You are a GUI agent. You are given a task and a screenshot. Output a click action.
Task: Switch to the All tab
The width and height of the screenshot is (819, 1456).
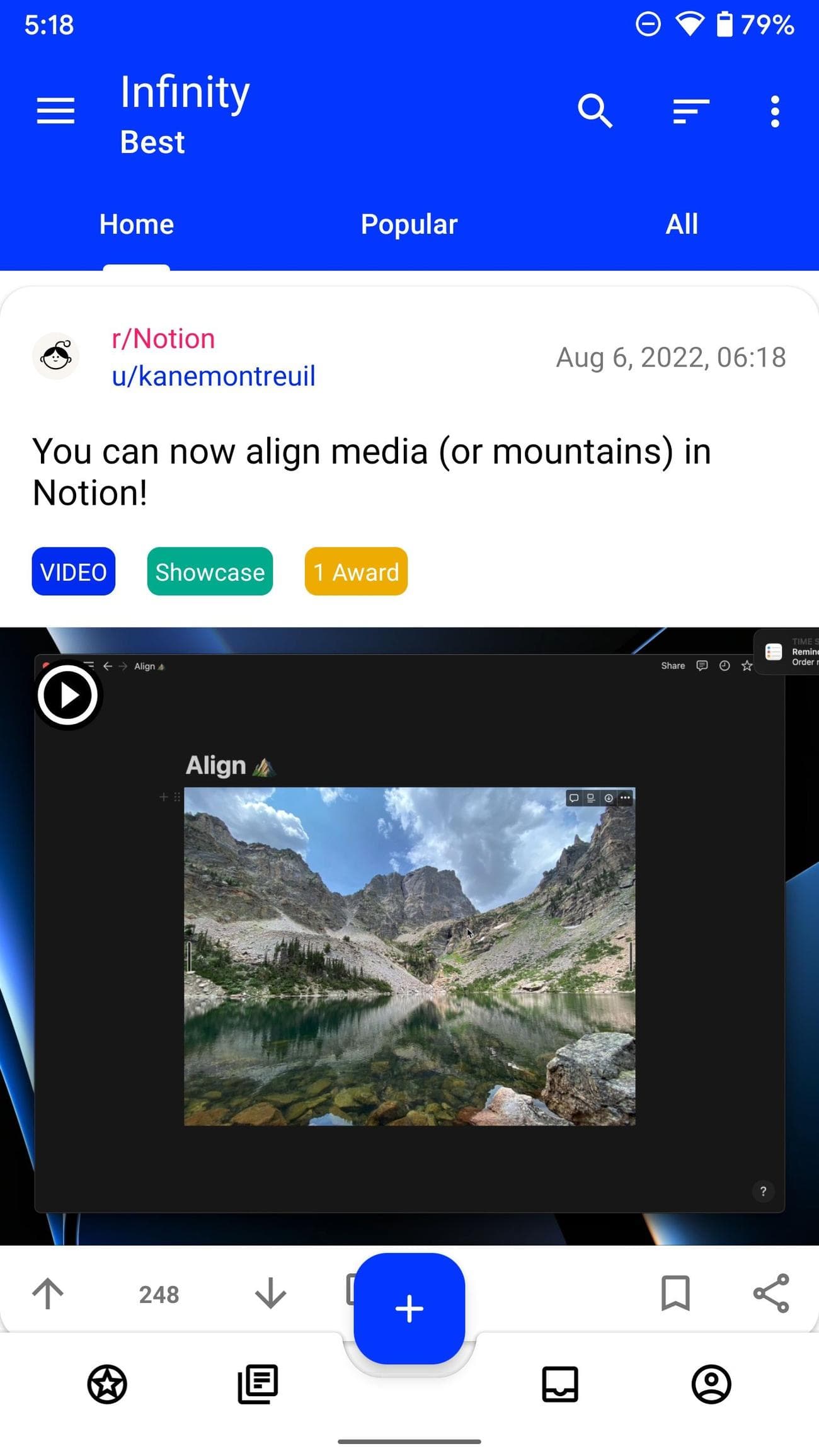pos(682,224)
